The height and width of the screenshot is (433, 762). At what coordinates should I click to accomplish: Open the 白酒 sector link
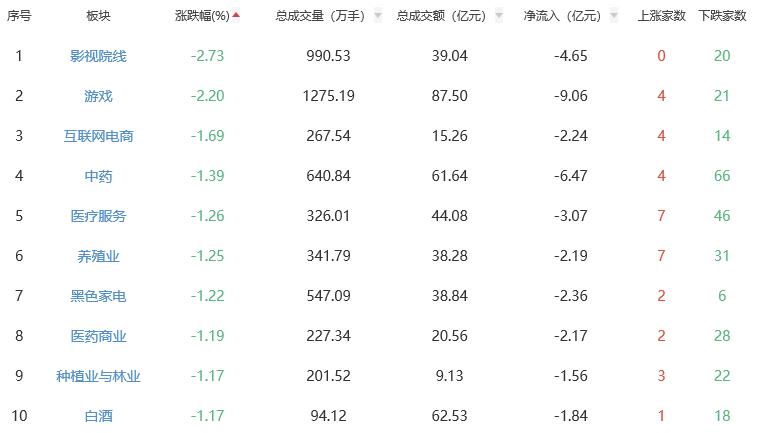point(98,415)
